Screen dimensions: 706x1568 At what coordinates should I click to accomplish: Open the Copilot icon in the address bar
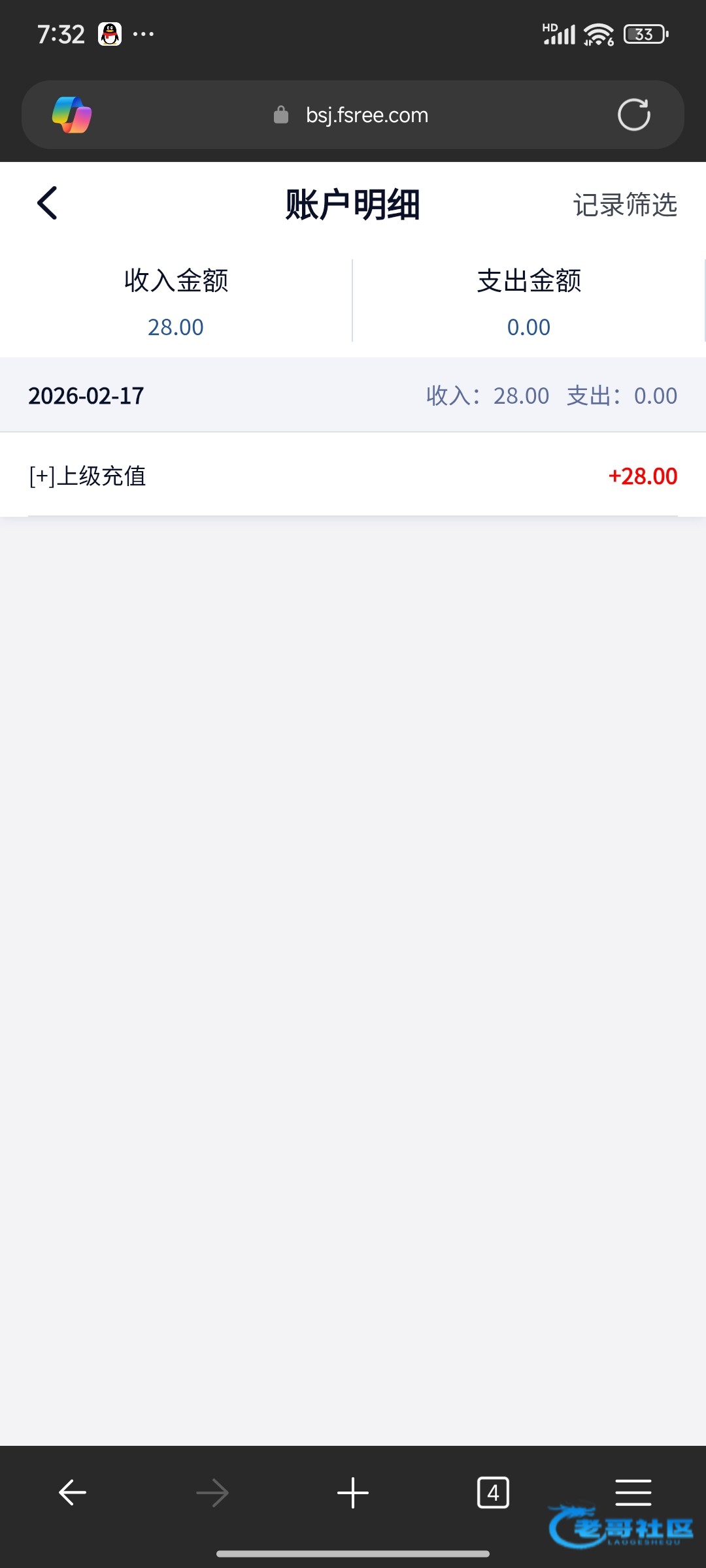[72, 115]
